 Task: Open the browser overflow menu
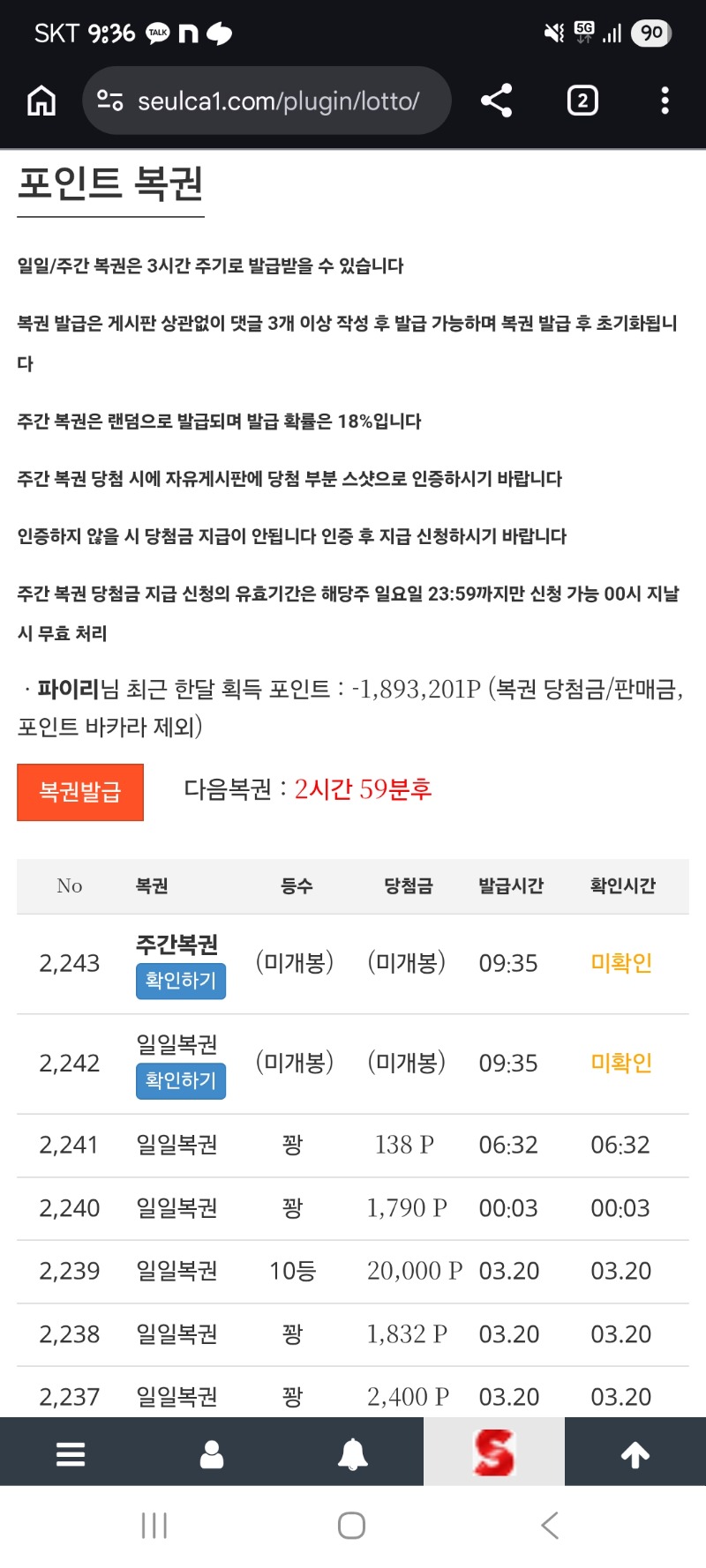click(665, 101)
